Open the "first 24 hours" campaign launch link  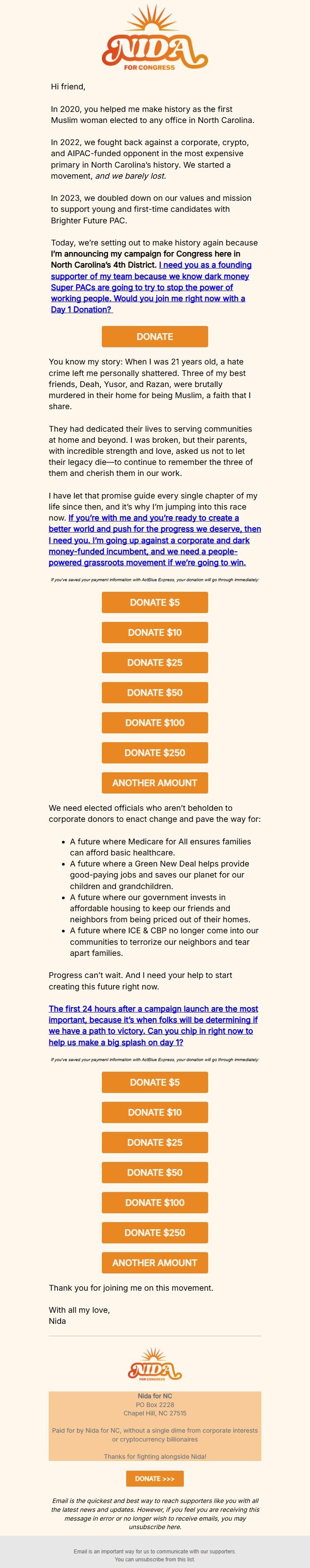(x=153, y=1025)
